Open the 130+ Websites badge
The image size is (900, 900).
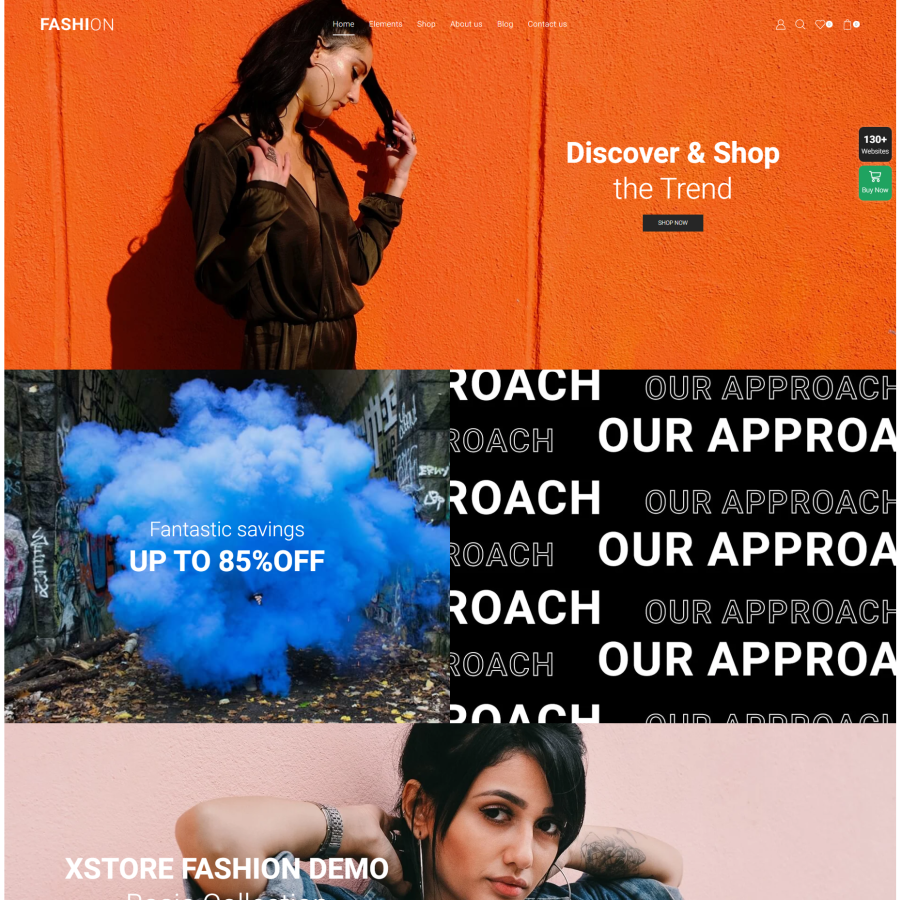pos(875,144)
